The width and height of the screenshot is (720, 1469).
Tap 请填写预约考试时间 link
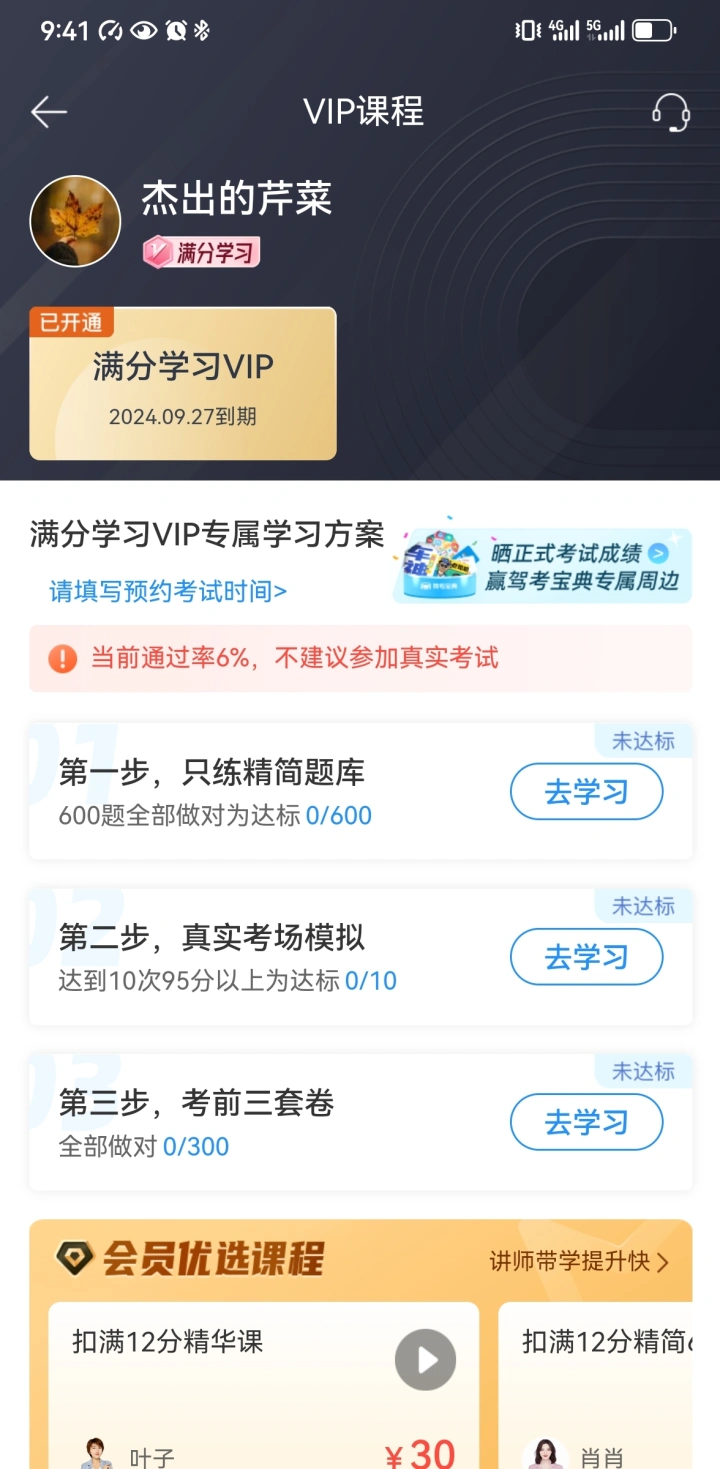[x=168, y=591]
